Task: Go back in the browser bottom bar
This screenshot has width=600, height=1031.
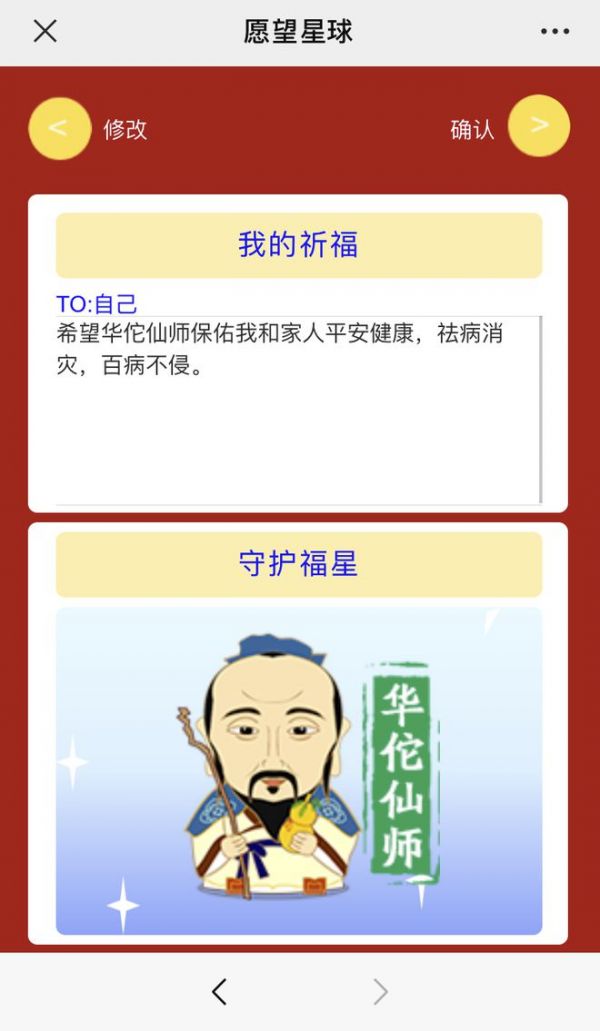Action: [x=219, y=991]
